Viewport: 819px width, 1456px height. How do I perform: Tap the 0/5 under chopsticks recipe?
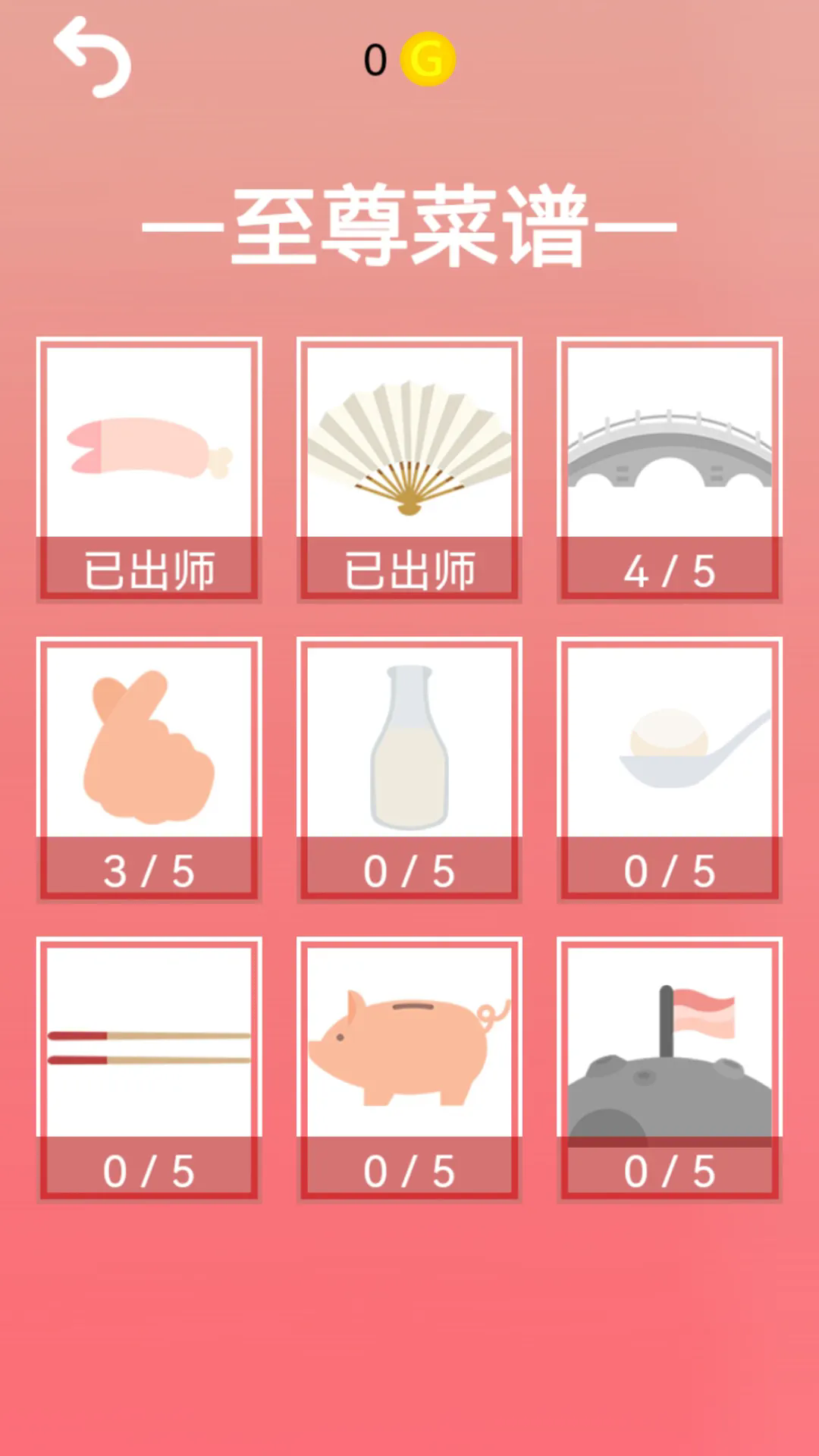(x=149, y=1173)
